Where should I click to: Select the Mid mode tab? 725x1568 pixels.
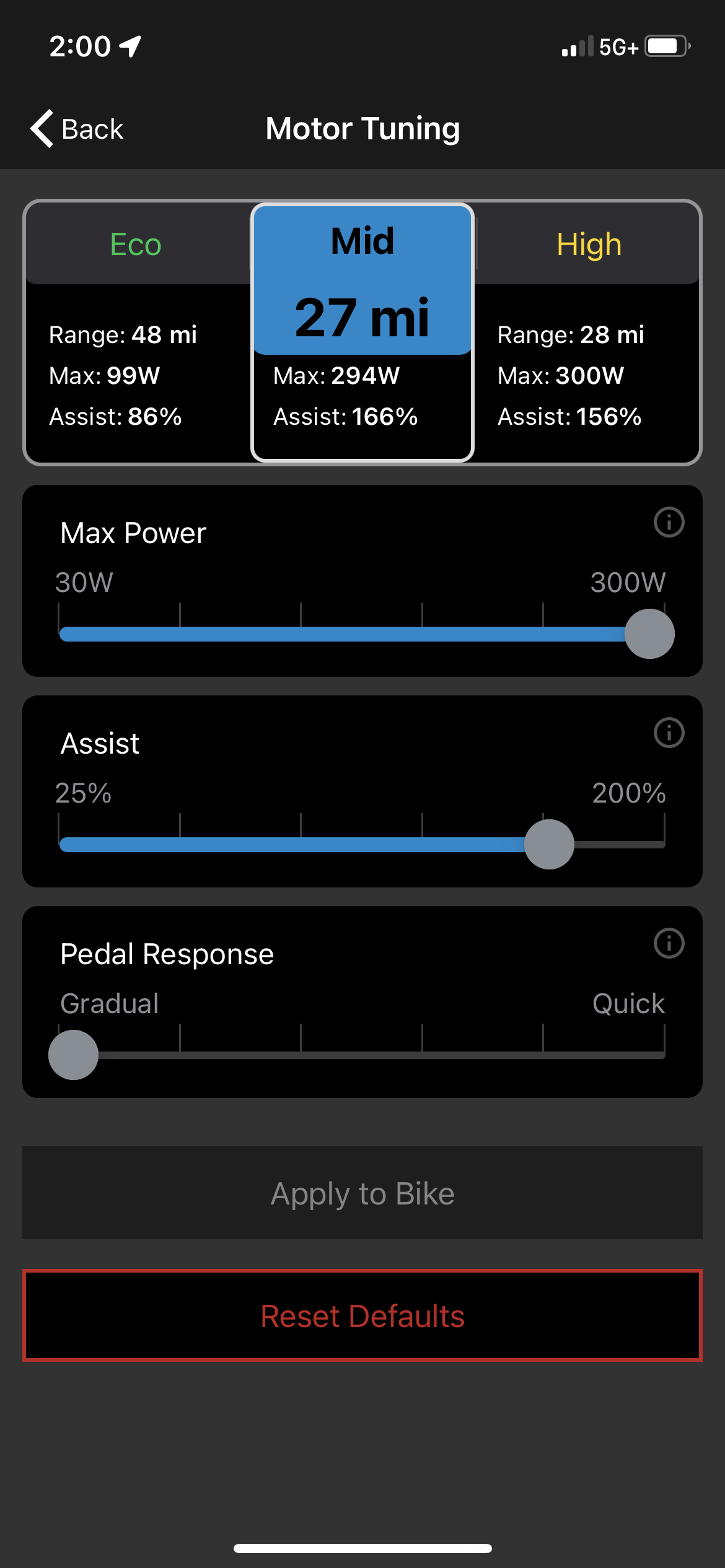pyautogui.click(x=362, y=242)
